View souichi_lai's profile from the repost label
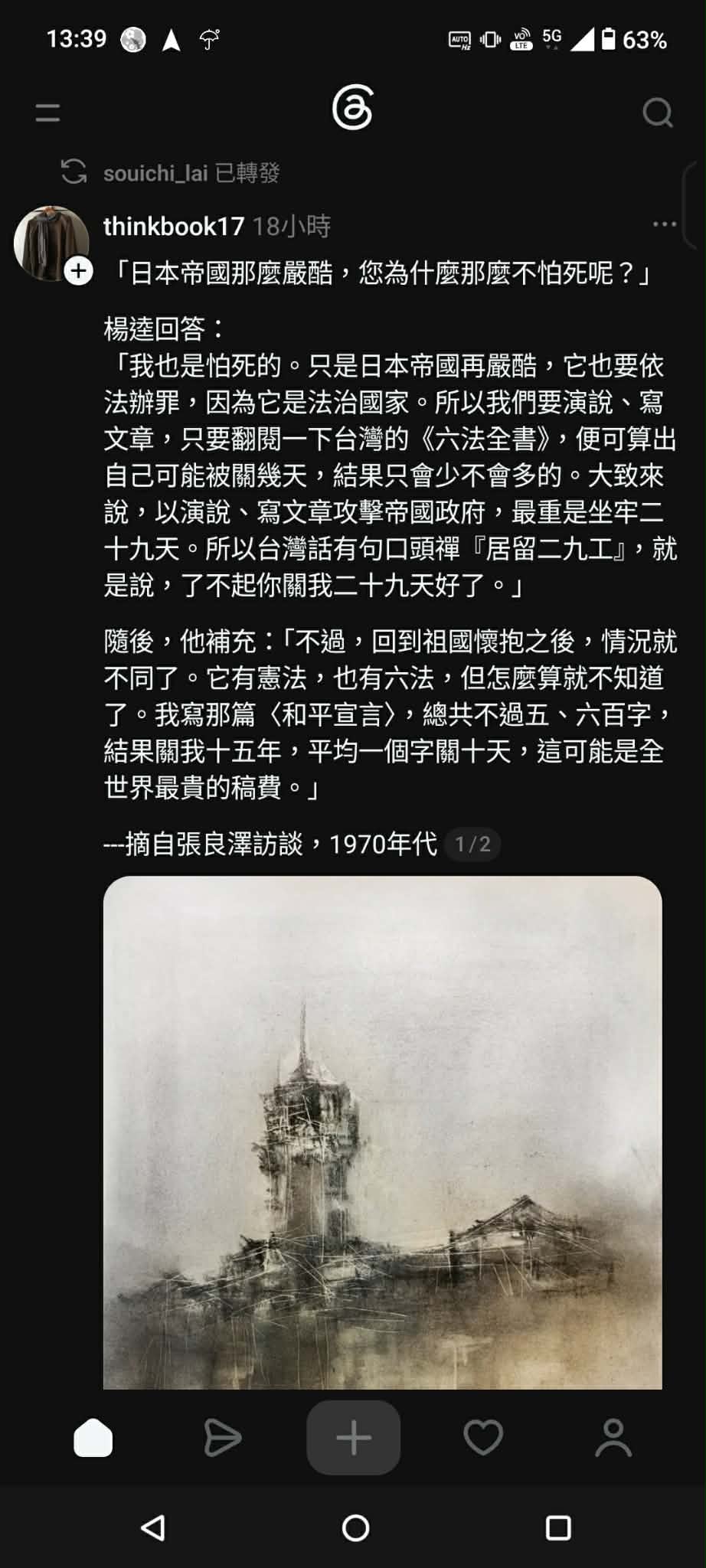 tap(155, 173)
